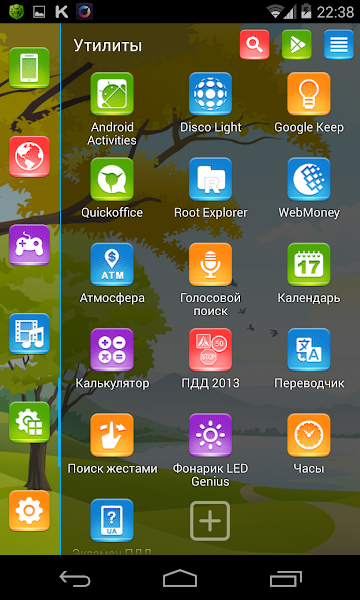This screenshot has height=600, width=360.
Task: Open the red search icon
Action: [254, 45]
